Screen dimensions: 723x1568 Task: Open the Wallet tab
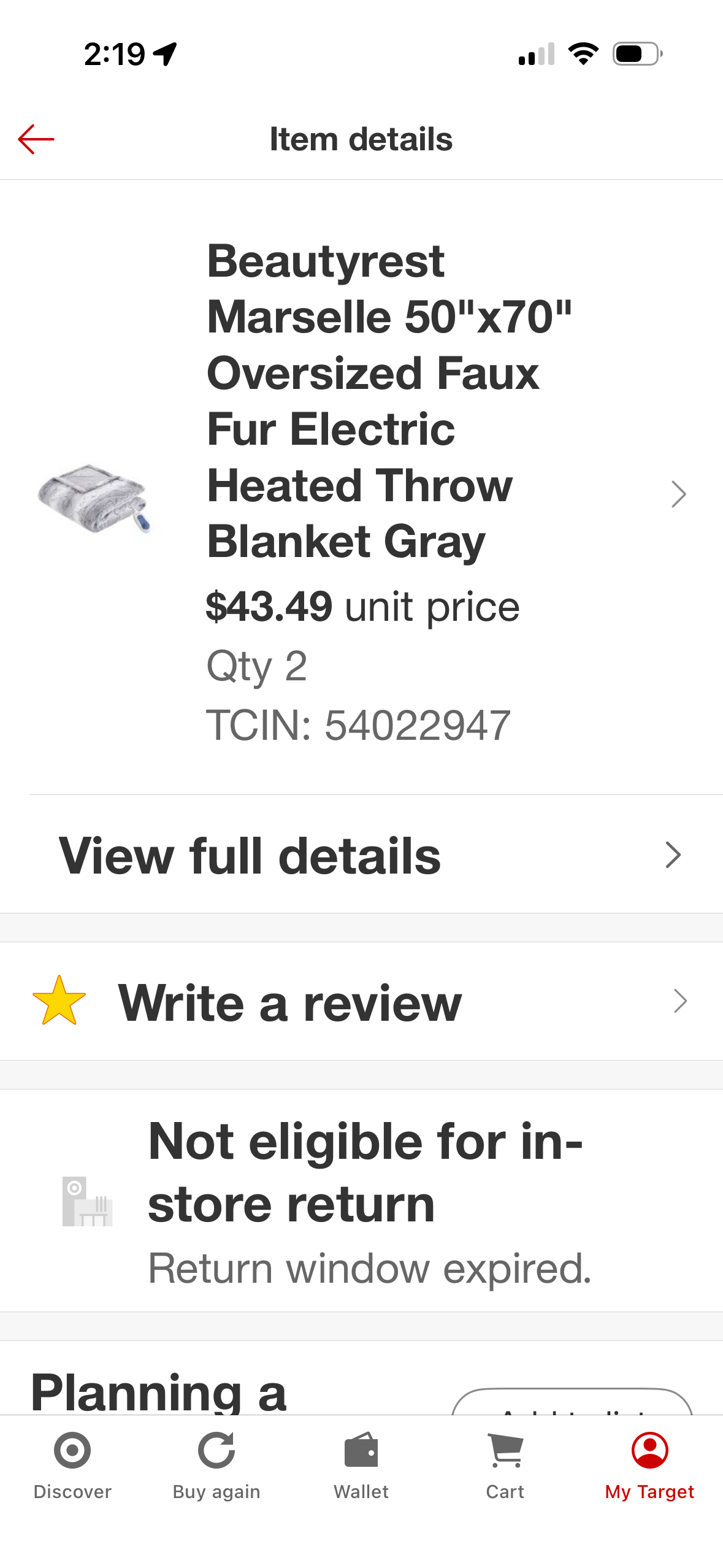(x=361, y=1466)
